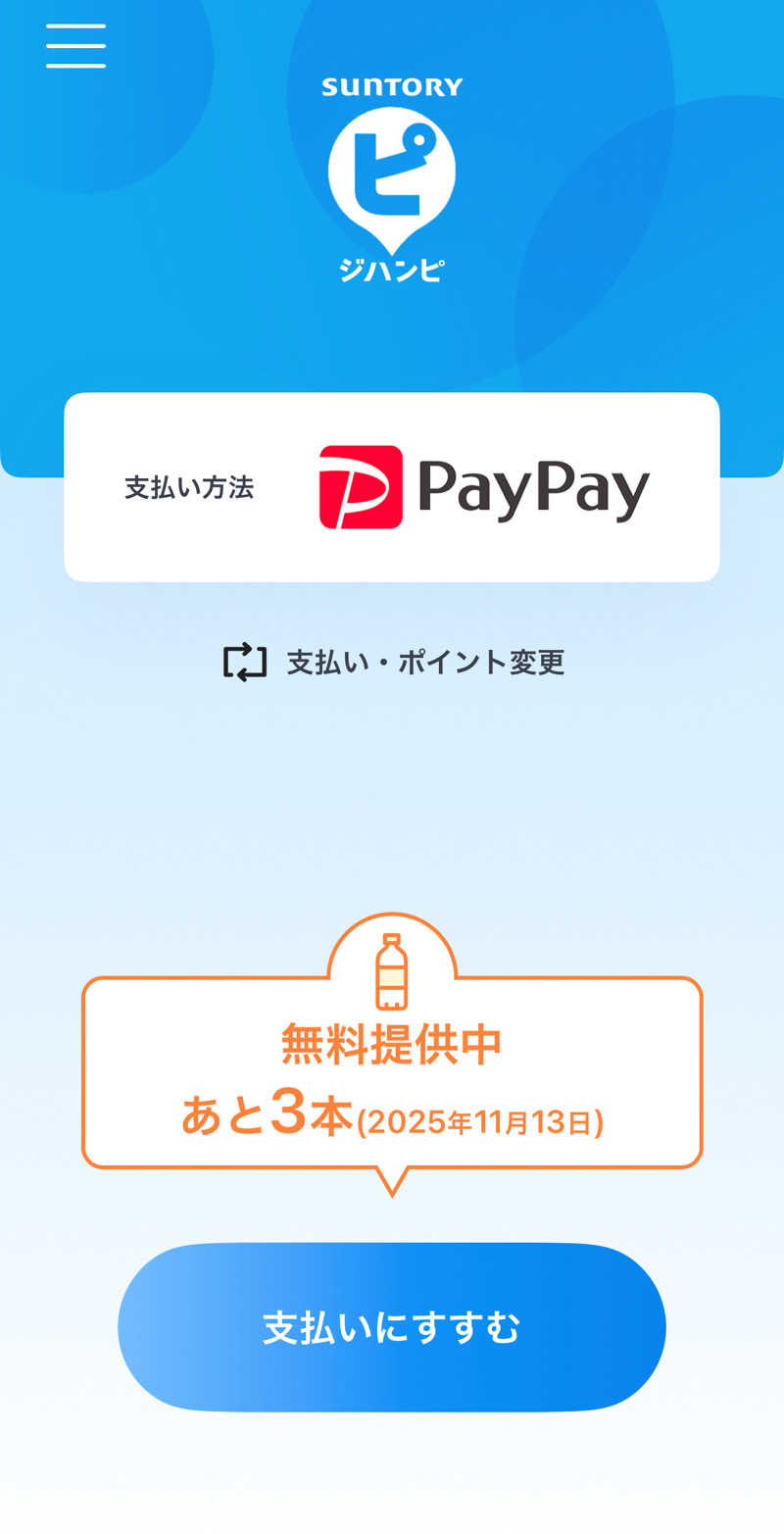Open the PayPay payment method card
784x1534 pixels.
[x=392, y=487]
